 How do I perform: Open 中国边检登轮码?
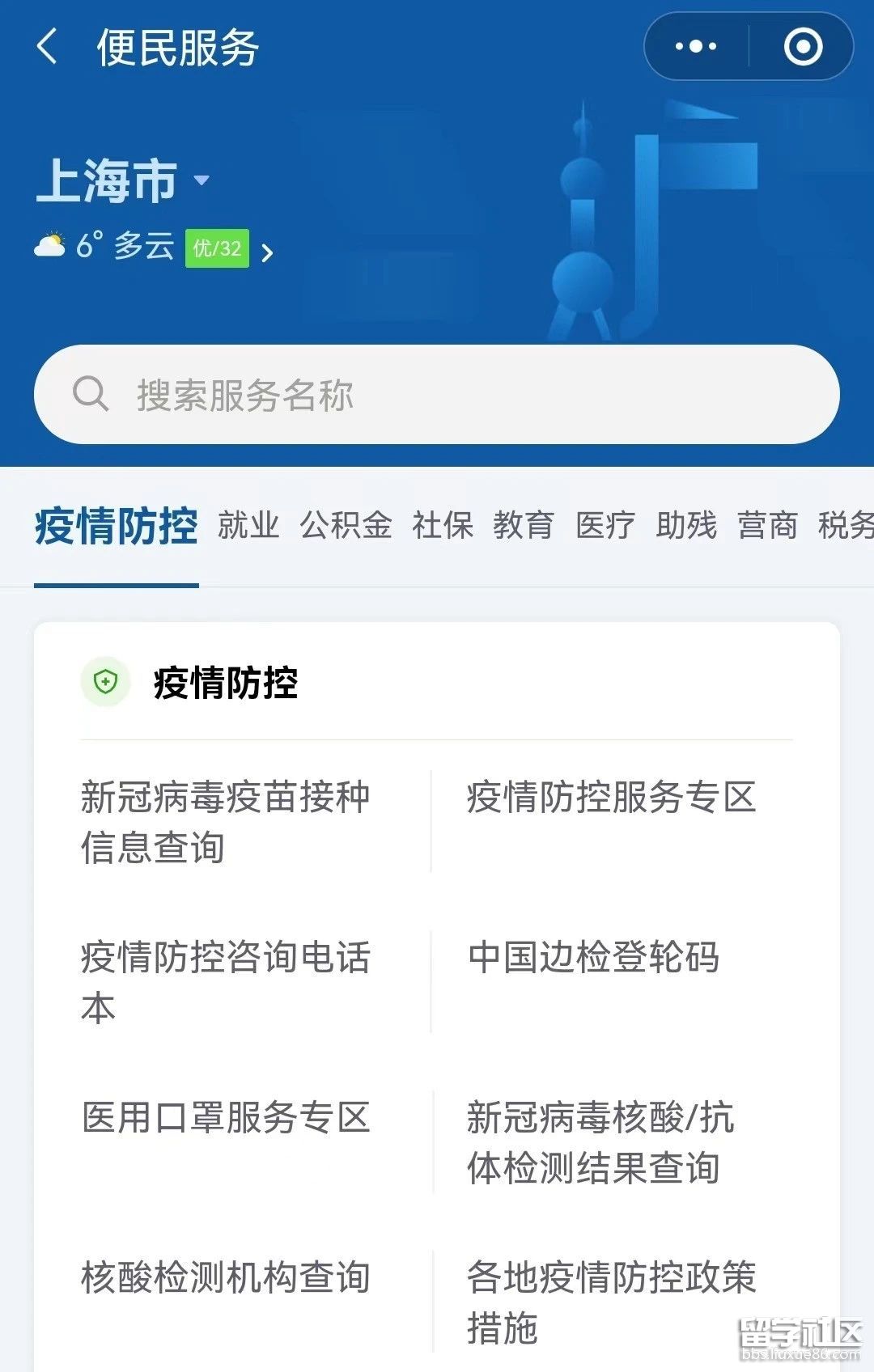tap(593, 958)
